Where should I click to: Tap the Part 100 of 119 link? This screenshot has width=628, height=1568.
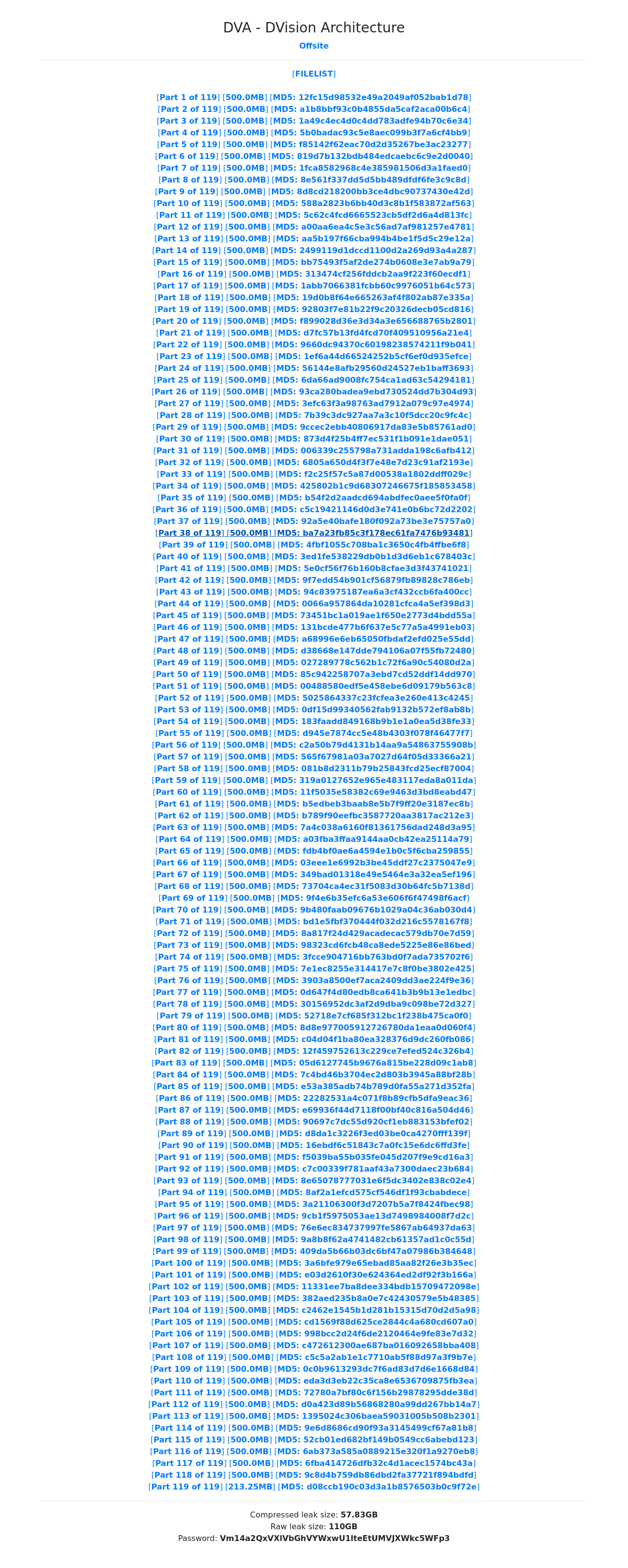[187, 1263]
